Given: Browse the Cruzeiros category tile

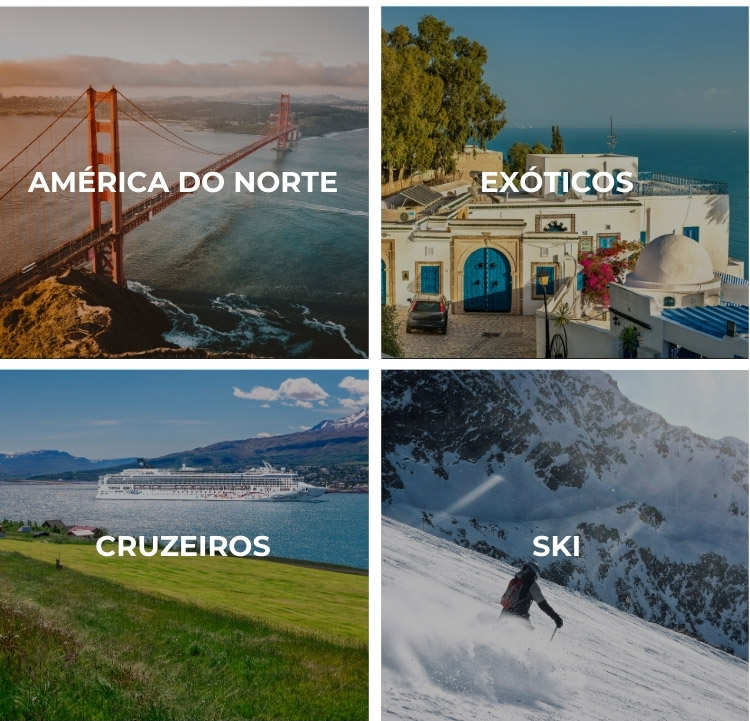Looking at the screenshot, I should click(183, 546).
